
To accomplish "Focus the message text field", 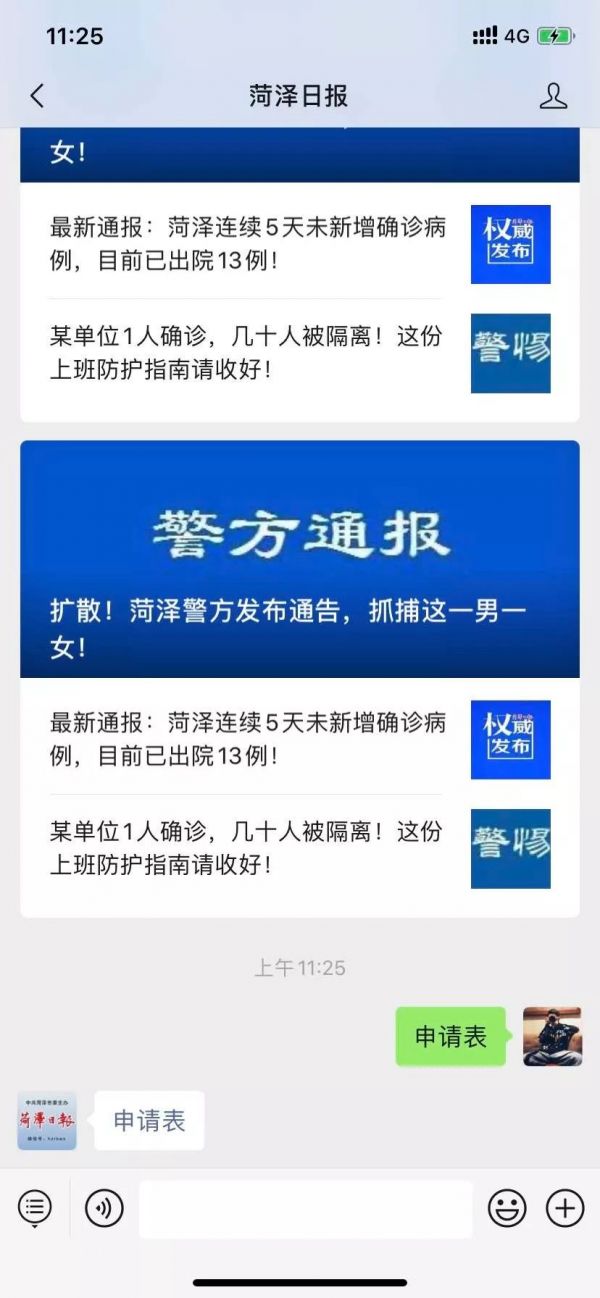I will (305, 1209).
